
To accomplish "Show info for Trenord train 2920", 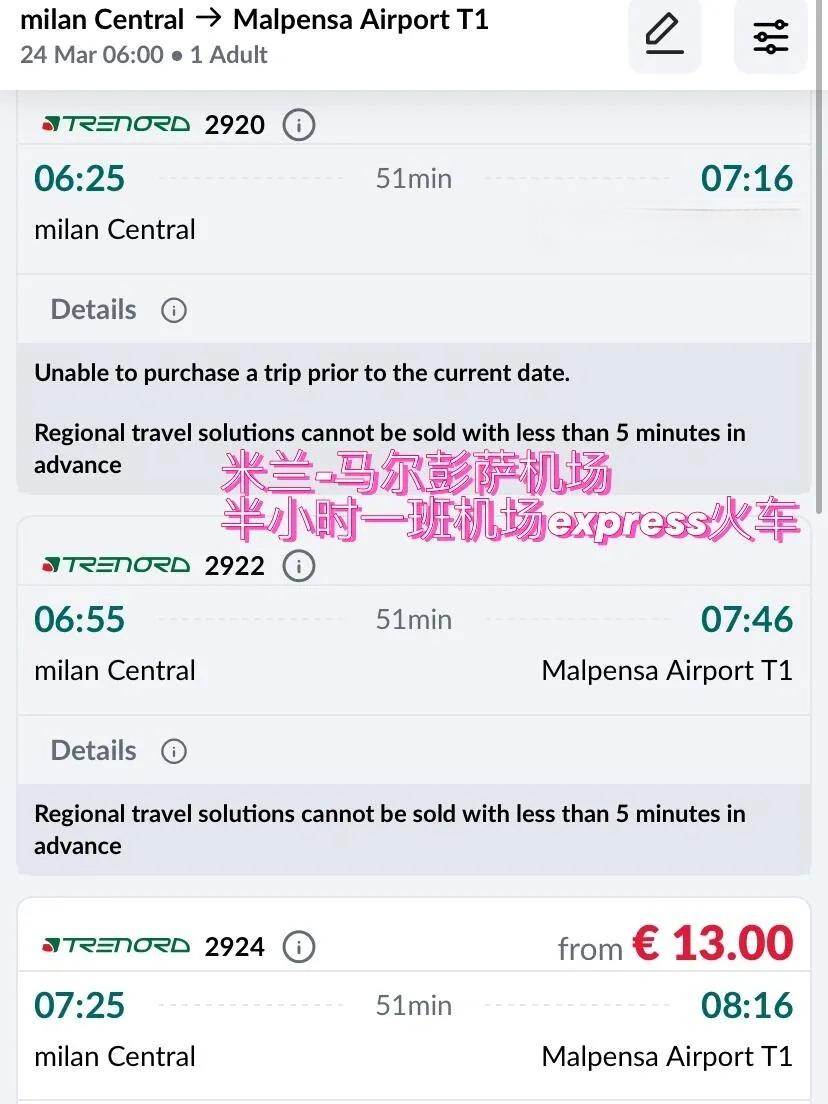I will tap(298, 125).
